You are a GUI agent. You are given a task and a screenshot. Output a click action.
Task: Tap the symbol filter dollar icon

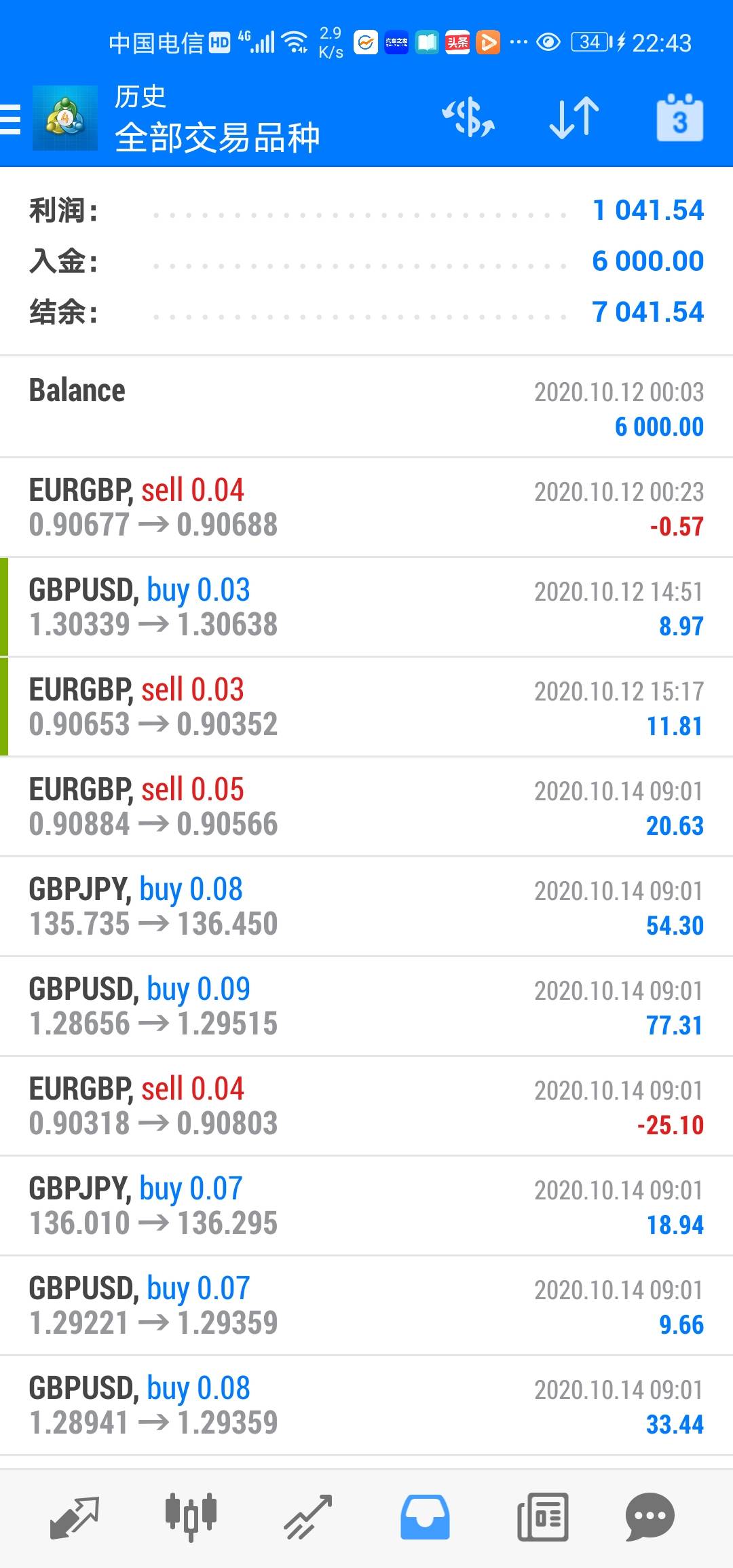(468, 118)
